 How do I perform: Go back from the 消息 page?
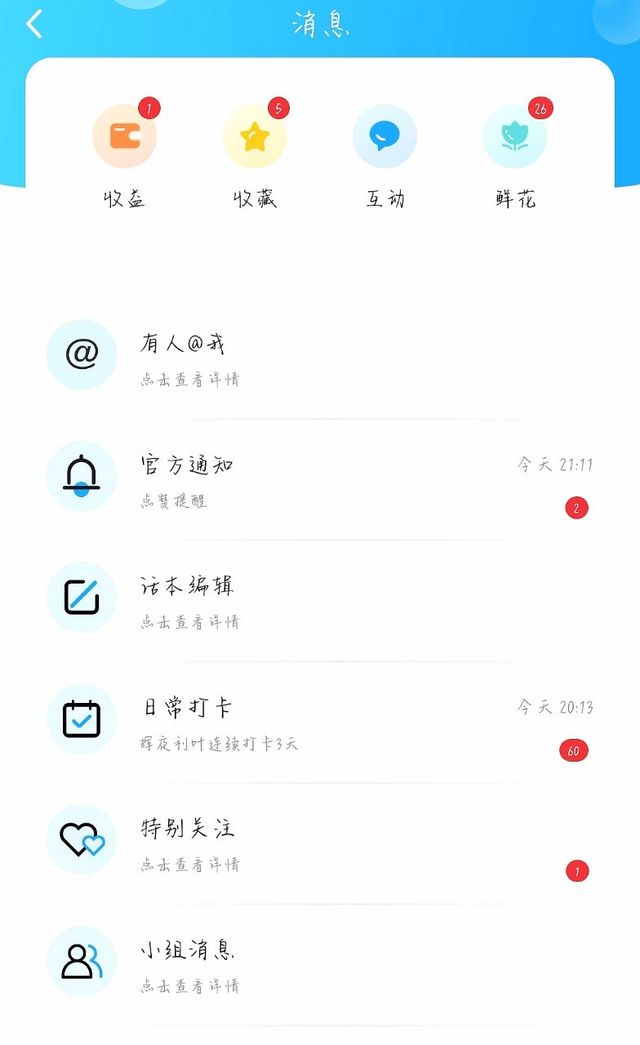(x=35, y=24)
